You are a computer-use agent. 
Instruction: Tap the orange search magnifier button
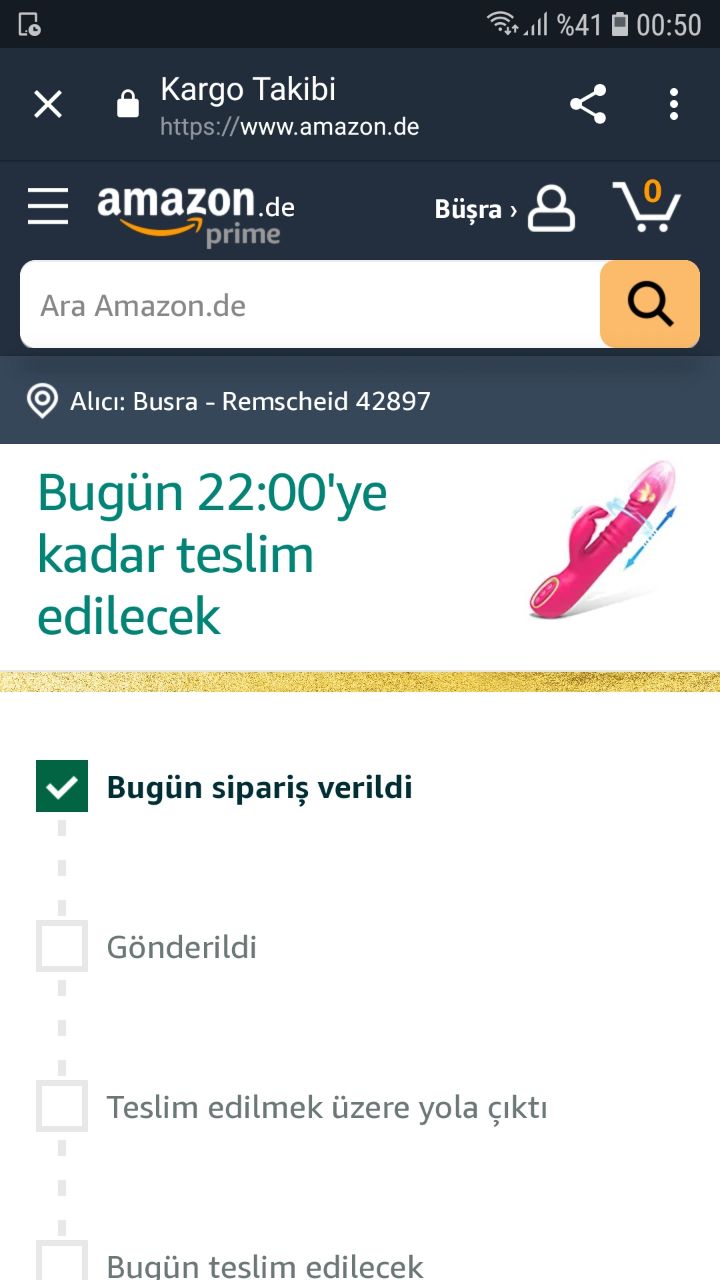[x=650, y=304]
